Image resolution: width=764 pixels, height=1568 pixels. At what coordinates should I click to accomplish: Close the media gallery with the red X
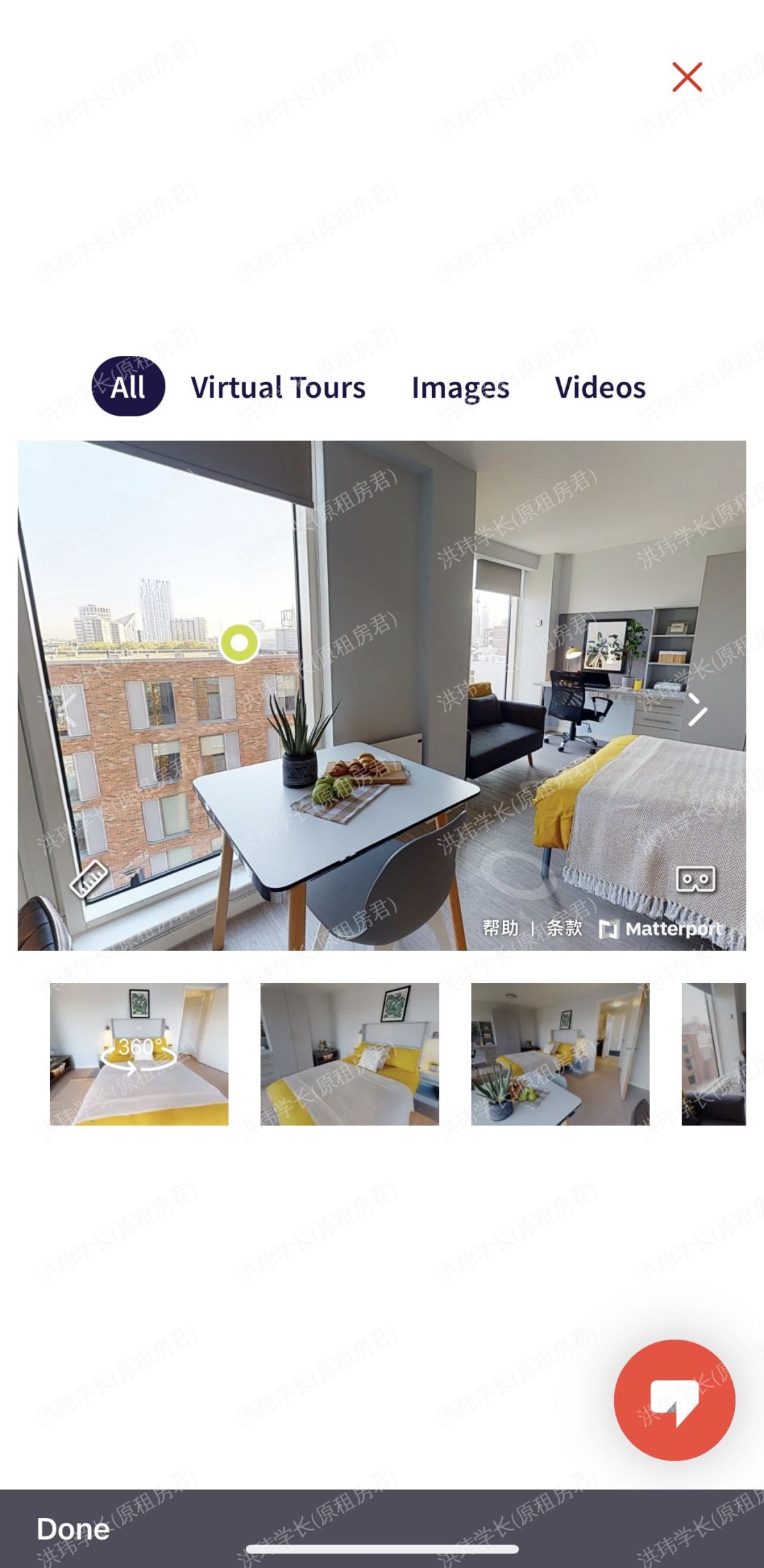coord(687,77)
